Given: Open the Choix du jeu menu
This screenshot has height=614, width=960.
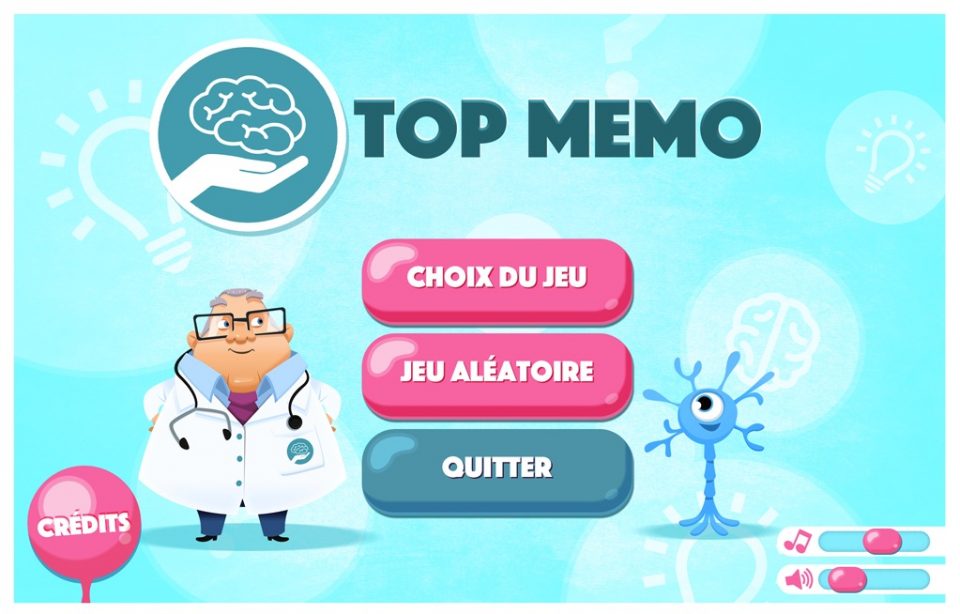Looking at the screenshot, I should click(497, 279).
